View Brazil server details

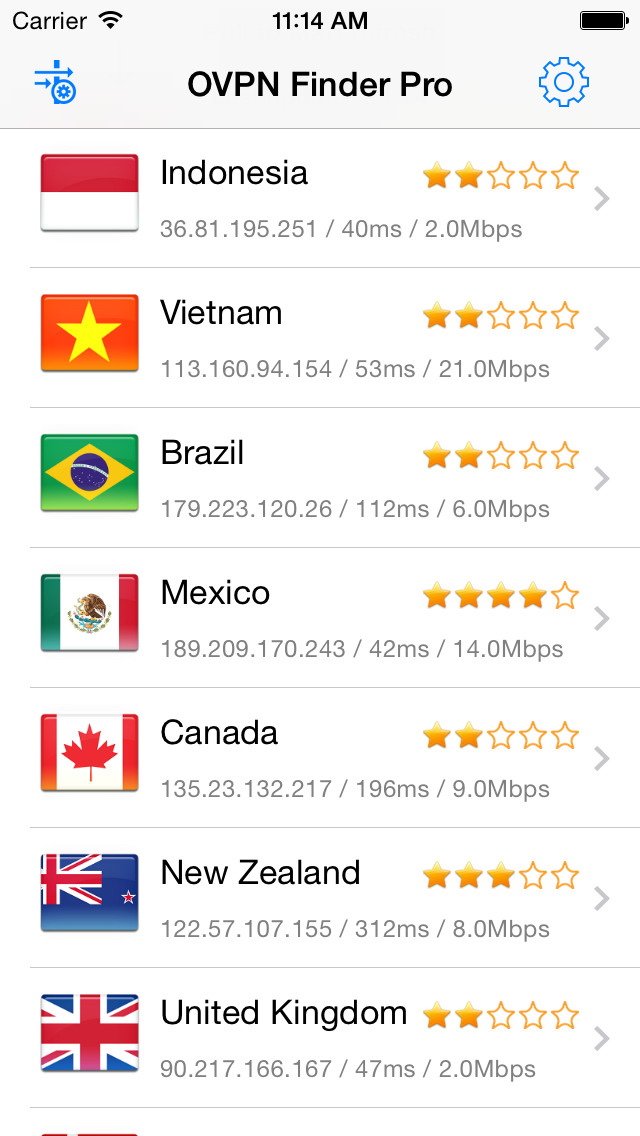pos(320,478)
